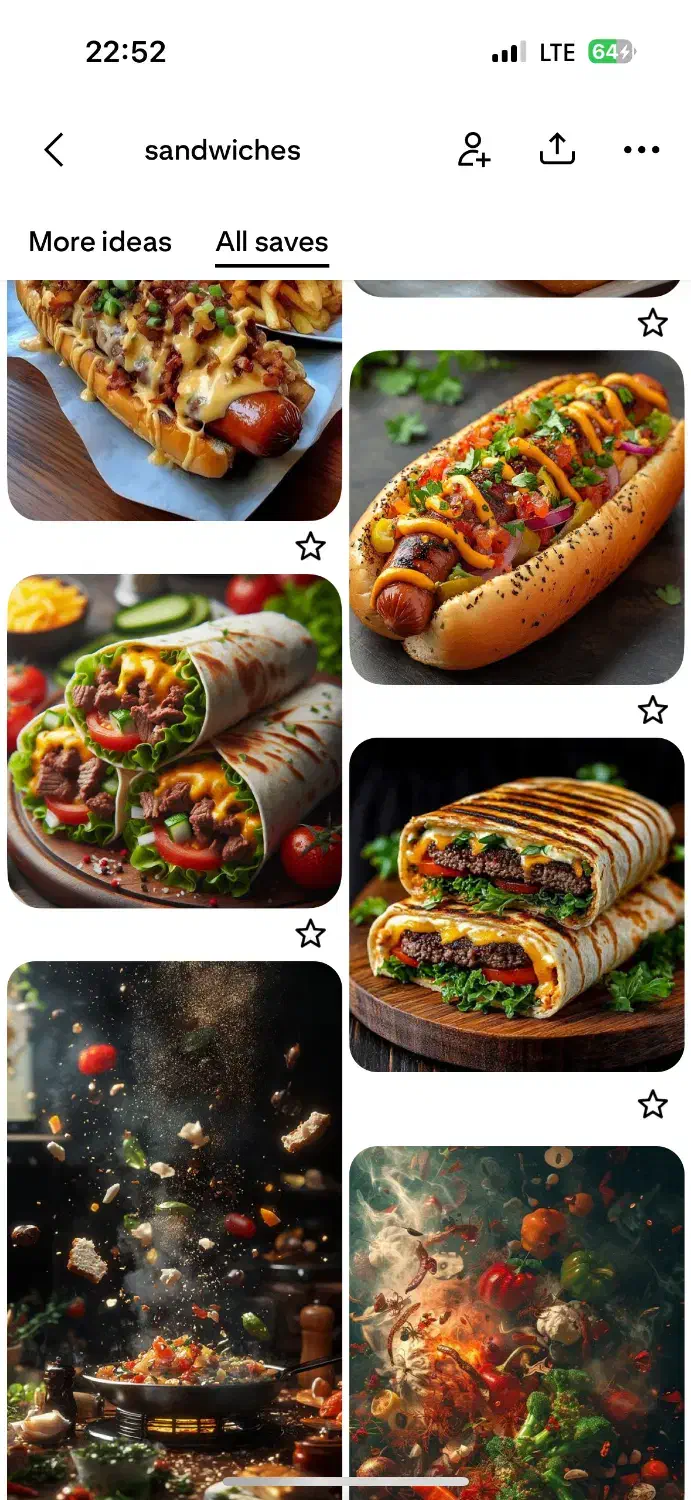Favorite the cheesy bacon hot dog pin
The height and width of the screenshot is (1500, 691).
(310, 546)
